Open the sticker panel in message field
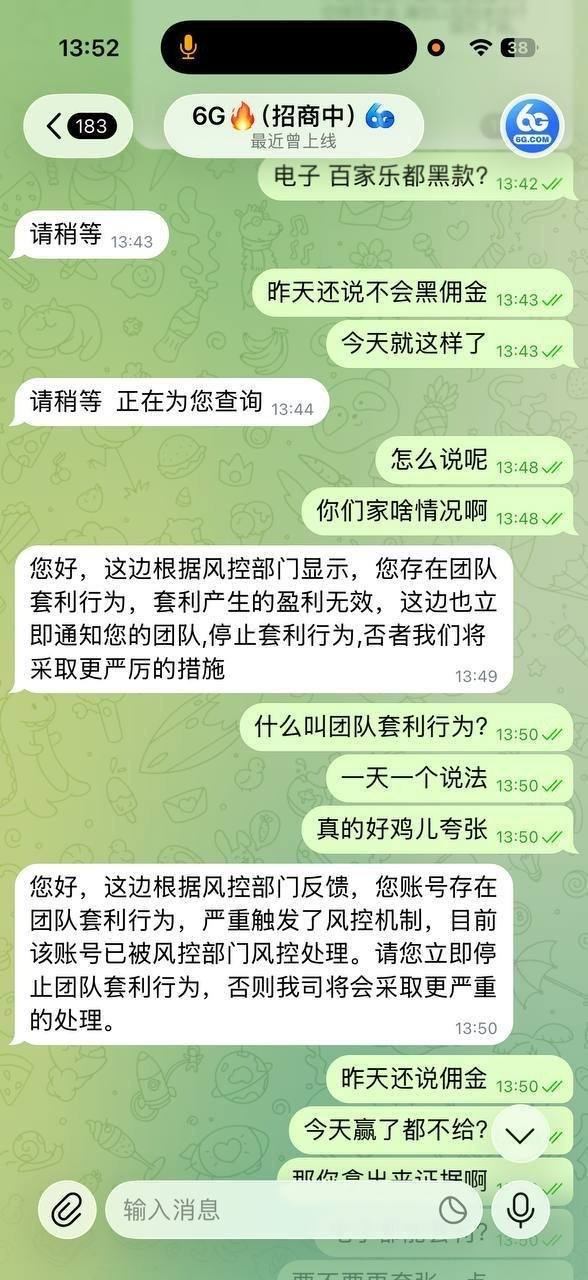Screen dimensions: 588x1280 (453, 1211)
